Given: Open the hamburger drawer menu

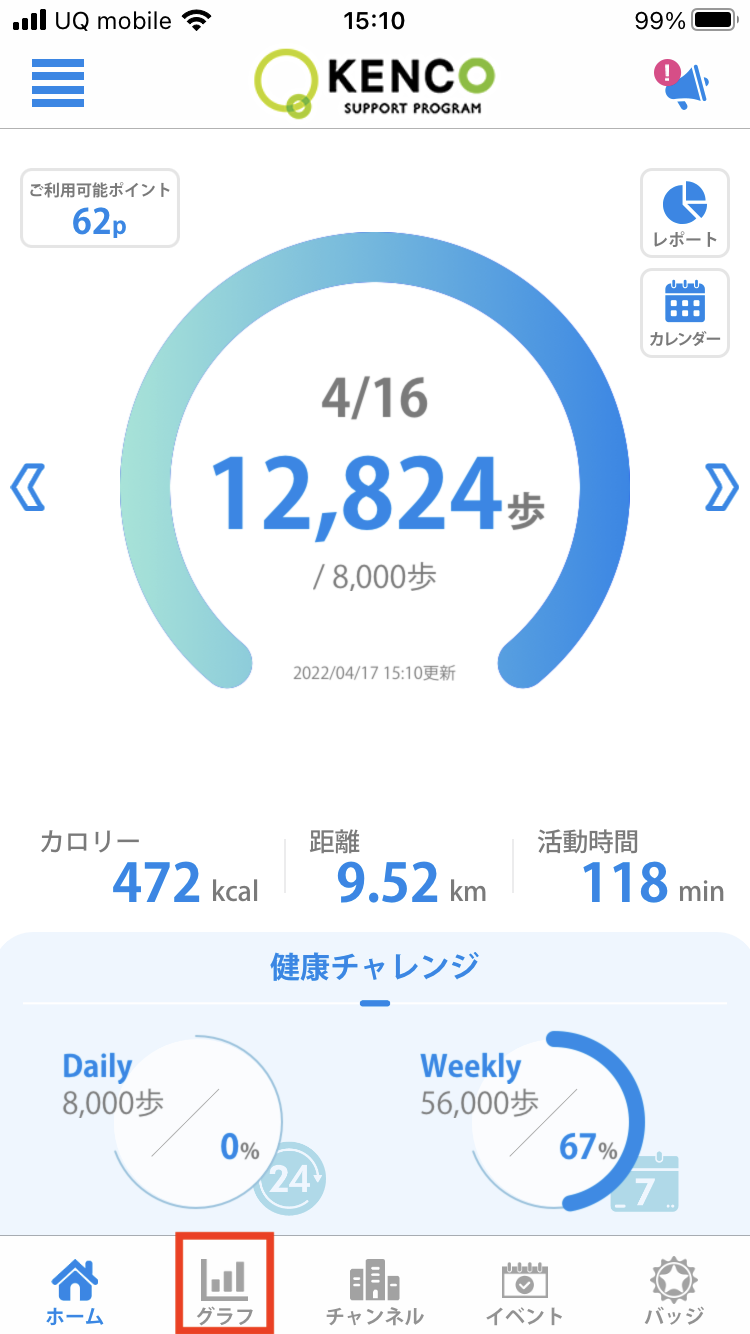Looking at the screenshot, I should tap(58, 83).
